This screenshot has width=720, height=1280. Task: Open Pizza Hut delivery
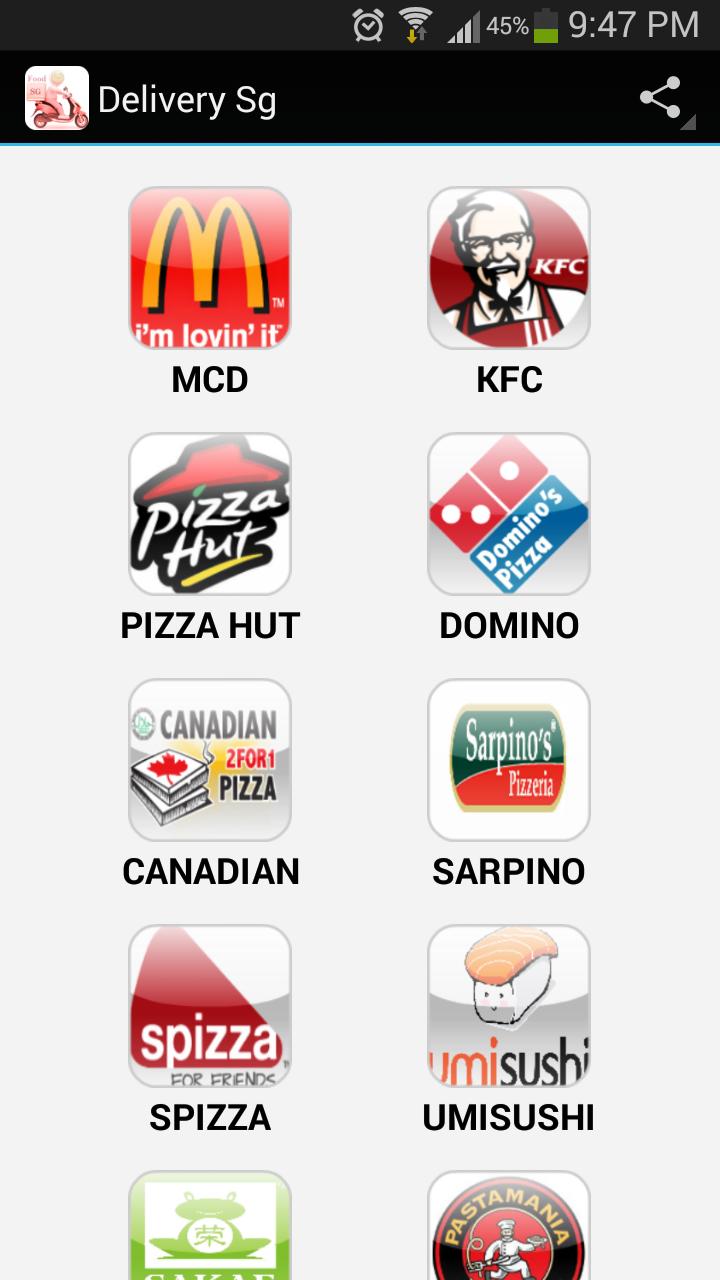click(x=210, y=514)
